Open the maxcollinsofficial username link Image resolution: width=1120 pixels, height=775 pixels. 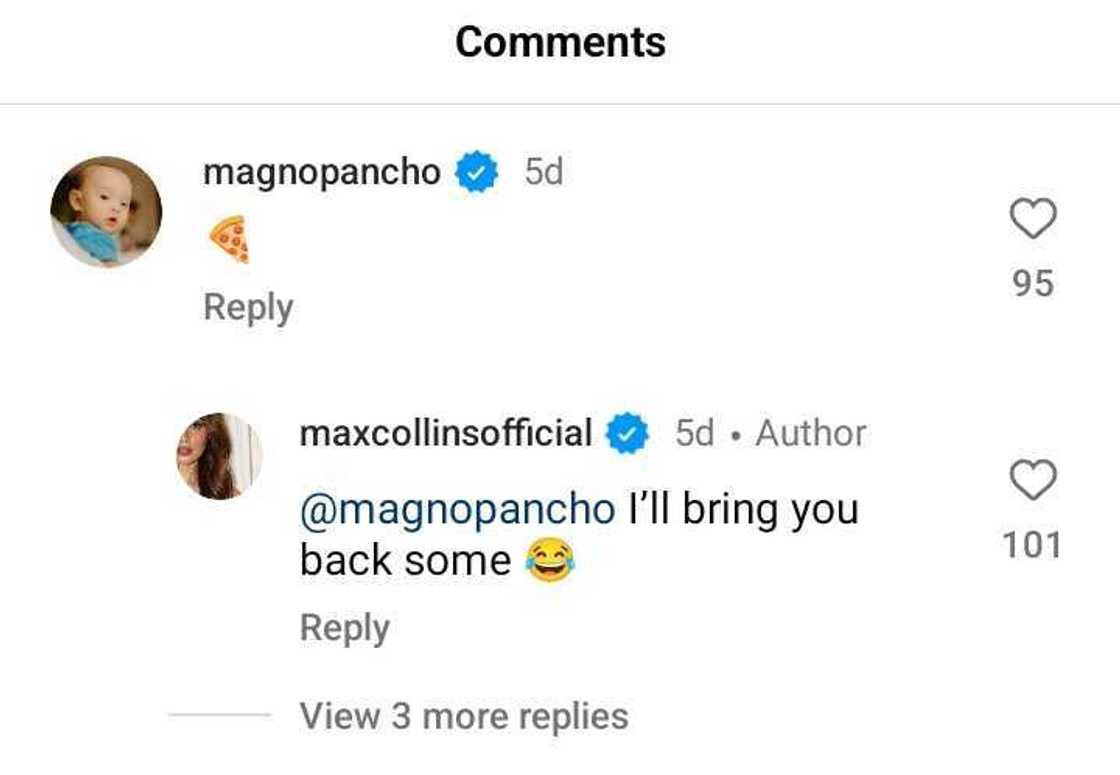[x=445, y=433]
